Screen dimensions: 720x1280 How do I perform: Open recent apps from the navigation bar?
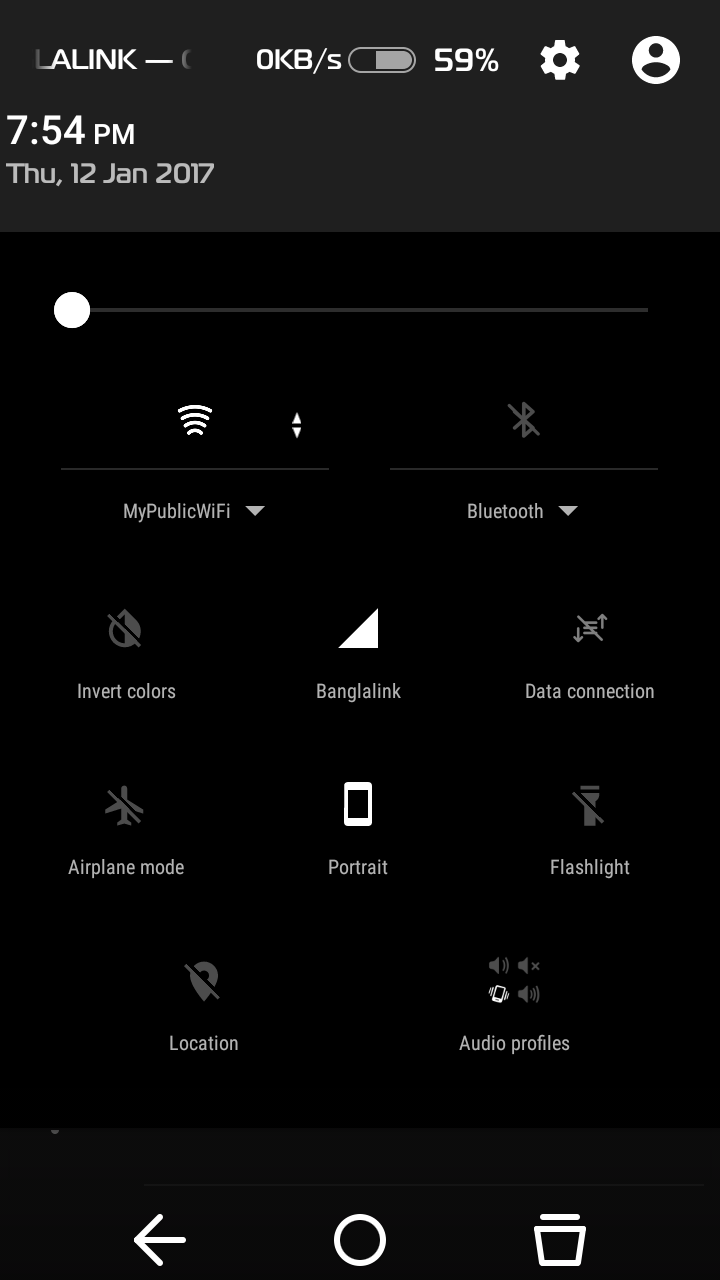(559, 1240)
